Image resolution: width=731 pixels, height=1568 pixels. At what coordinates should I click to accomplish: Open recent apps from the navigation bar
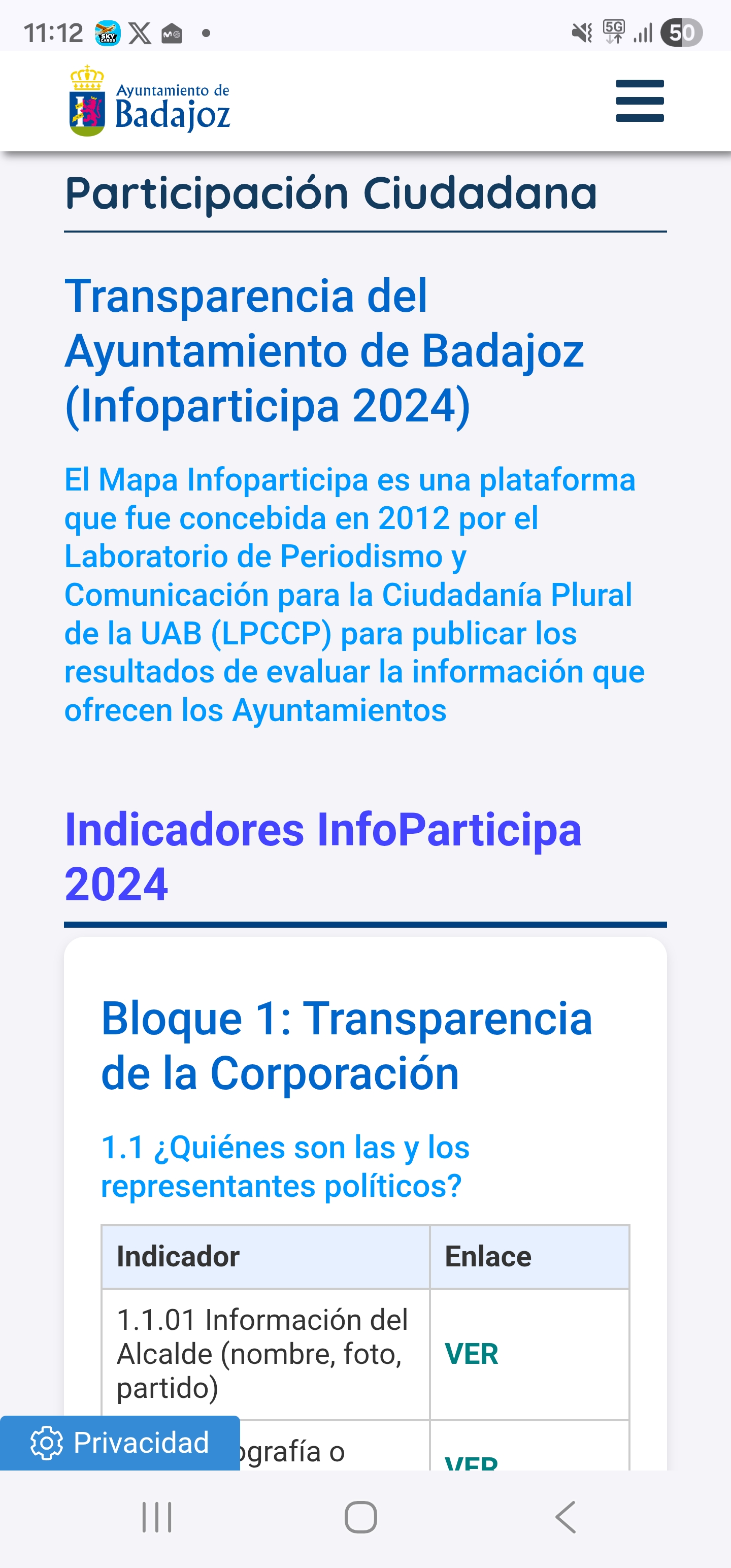coord(157,1517)
